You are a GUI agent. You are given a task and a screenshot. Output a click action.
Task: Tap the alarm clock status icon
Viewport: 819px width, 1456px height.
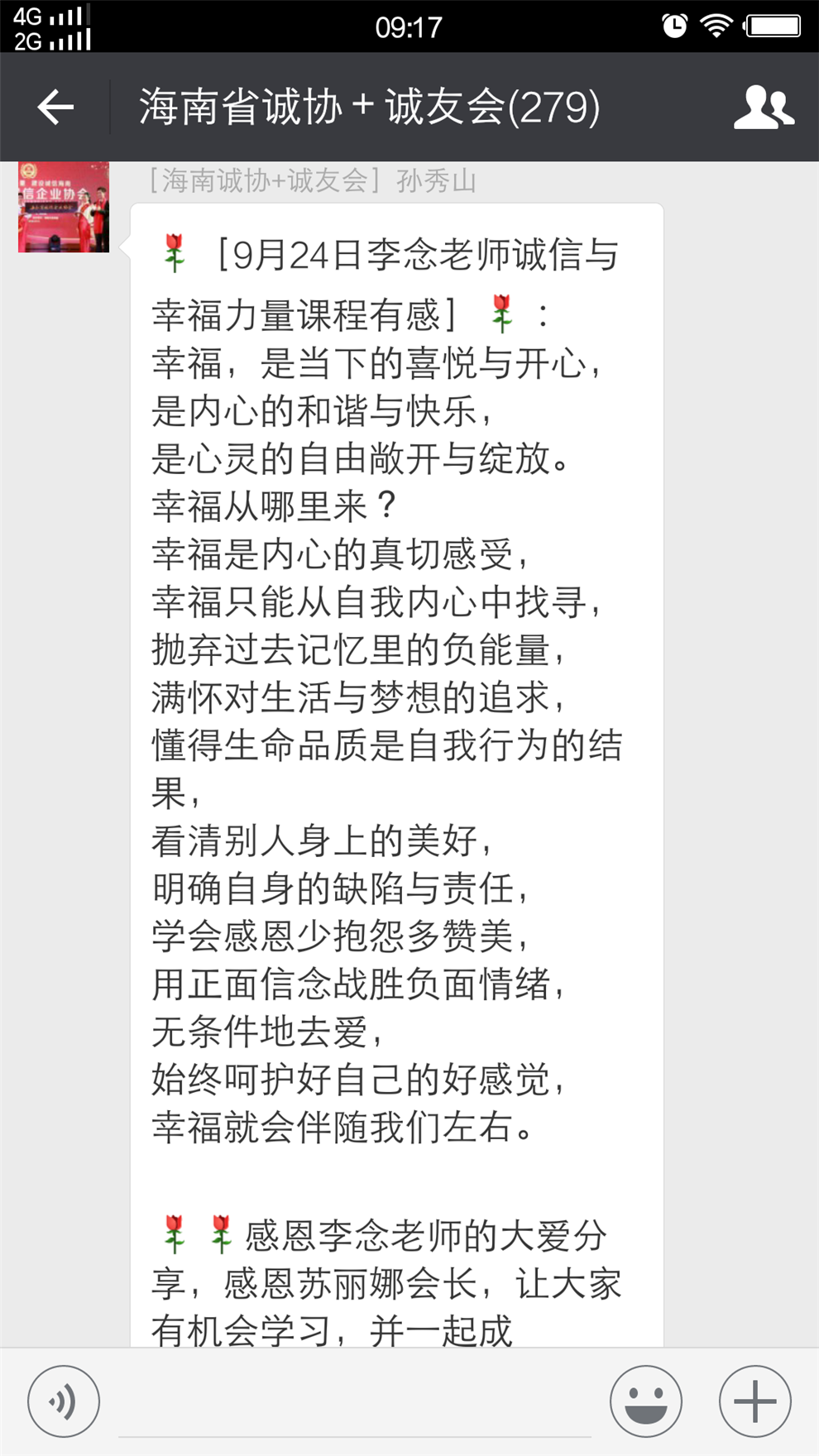[674, 26]
